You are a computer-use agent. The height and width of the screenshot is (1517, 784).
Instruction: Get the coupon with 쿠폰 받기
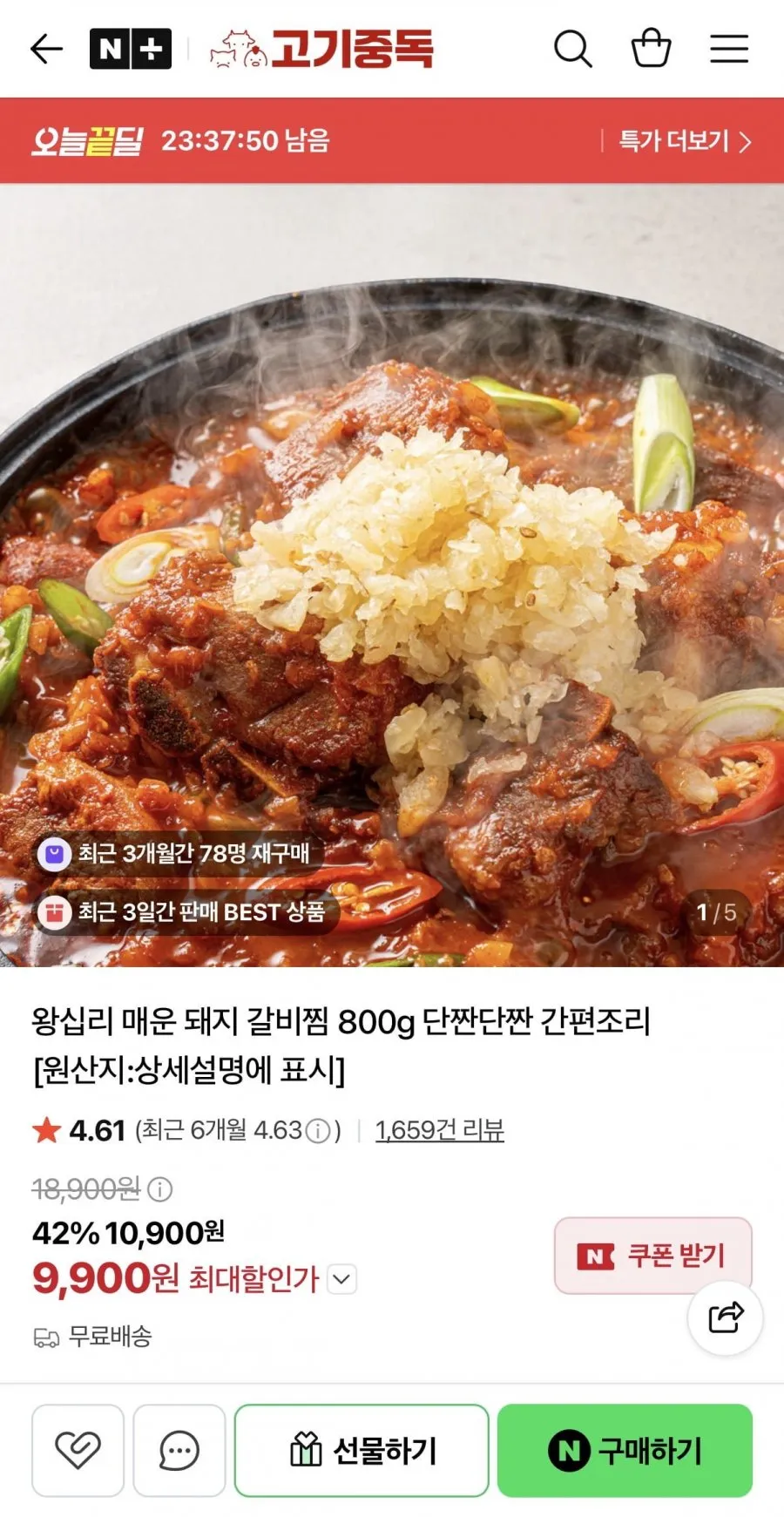[x=652, y=1256]
